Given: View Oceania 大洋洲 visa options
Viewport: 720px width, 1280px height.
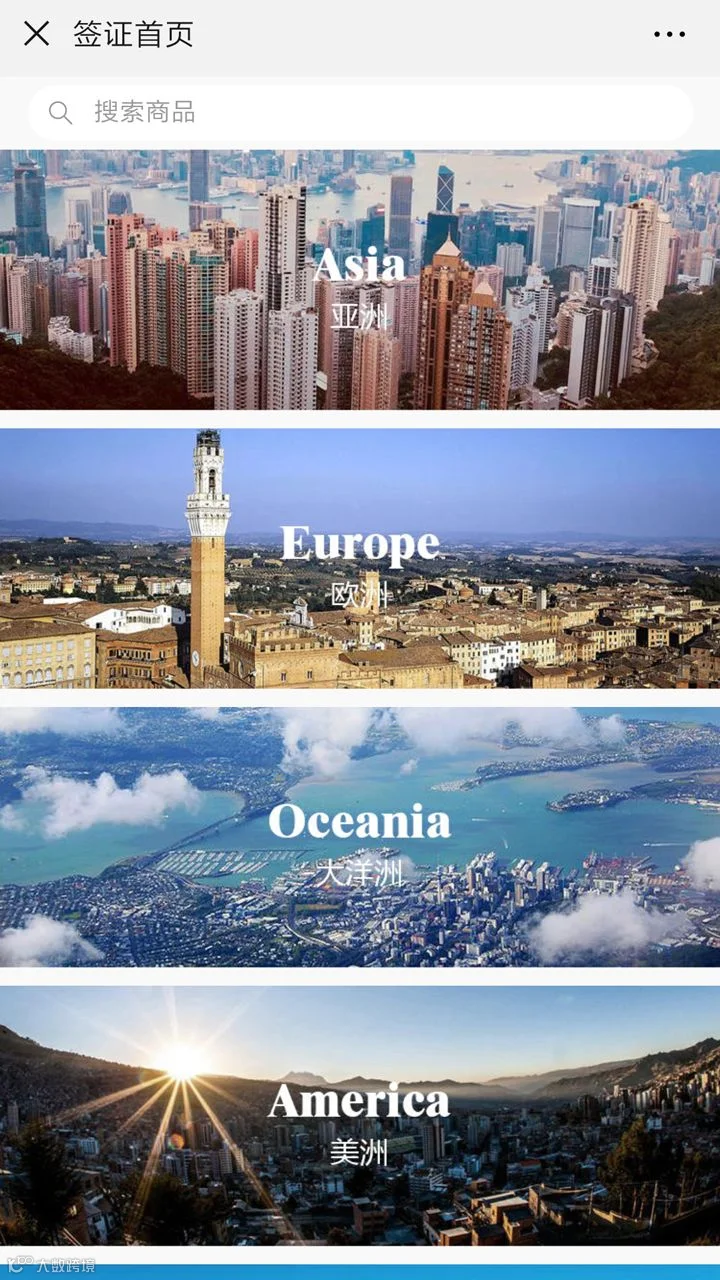Looking at the screenshot, I should pos(360,837).
